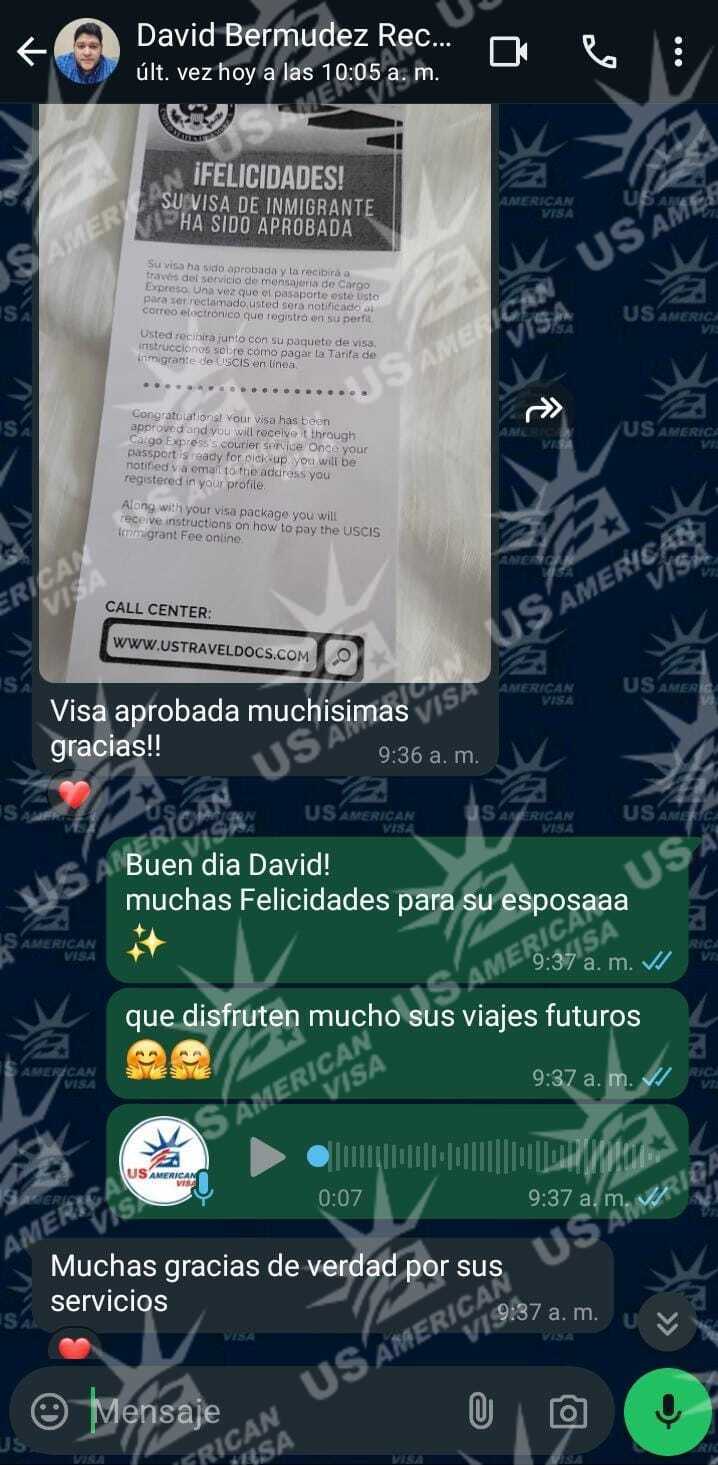View the heart reaction under the photo
Screen dimensions: 718x1465
pyautogui.click(x=74, y=796)
